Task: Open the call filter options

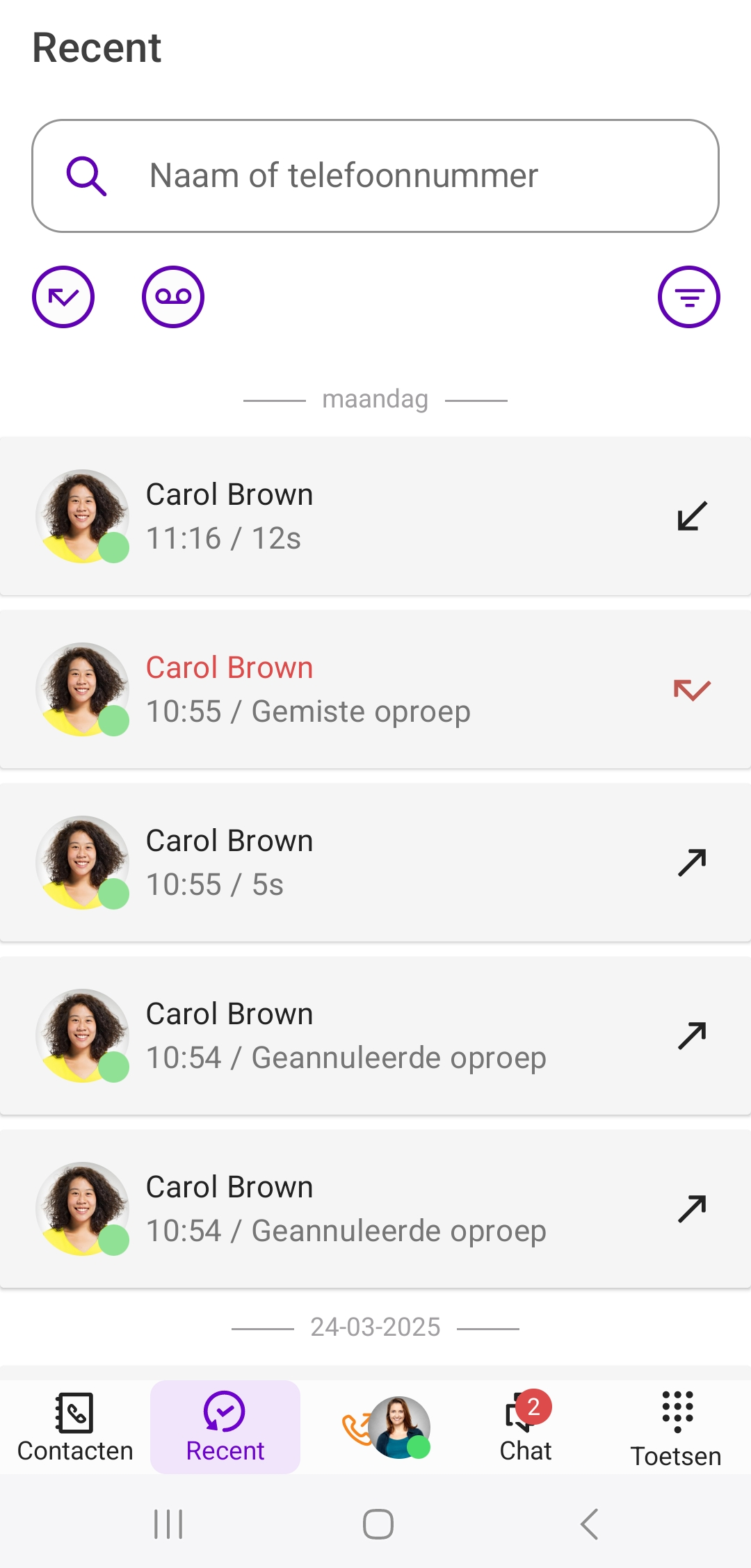Action: pos(688,297)
